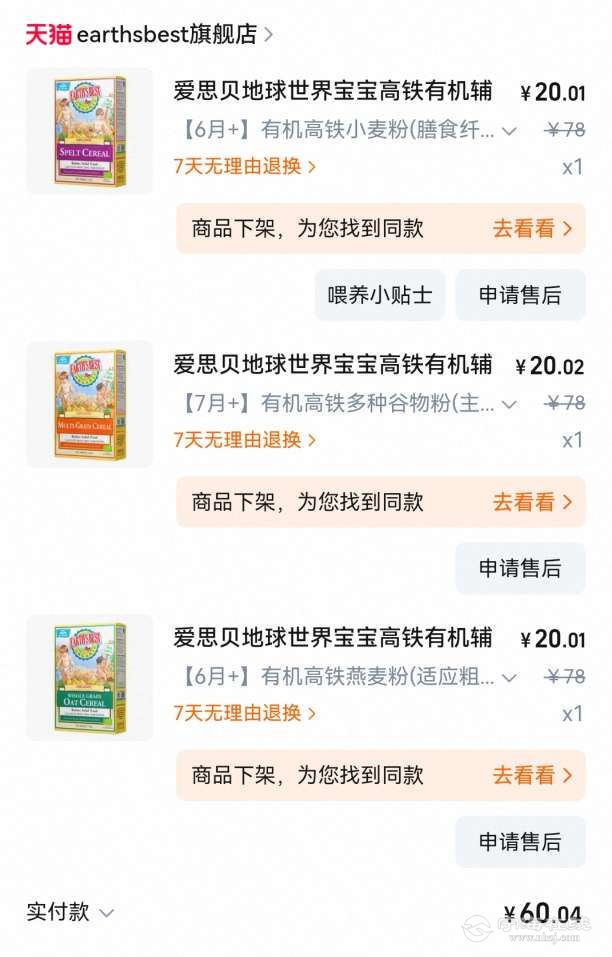The image size is (612, 957).
Task: Expand the 有机高铁多种谷物粉 variant dropdown
Action: point(509,404)
